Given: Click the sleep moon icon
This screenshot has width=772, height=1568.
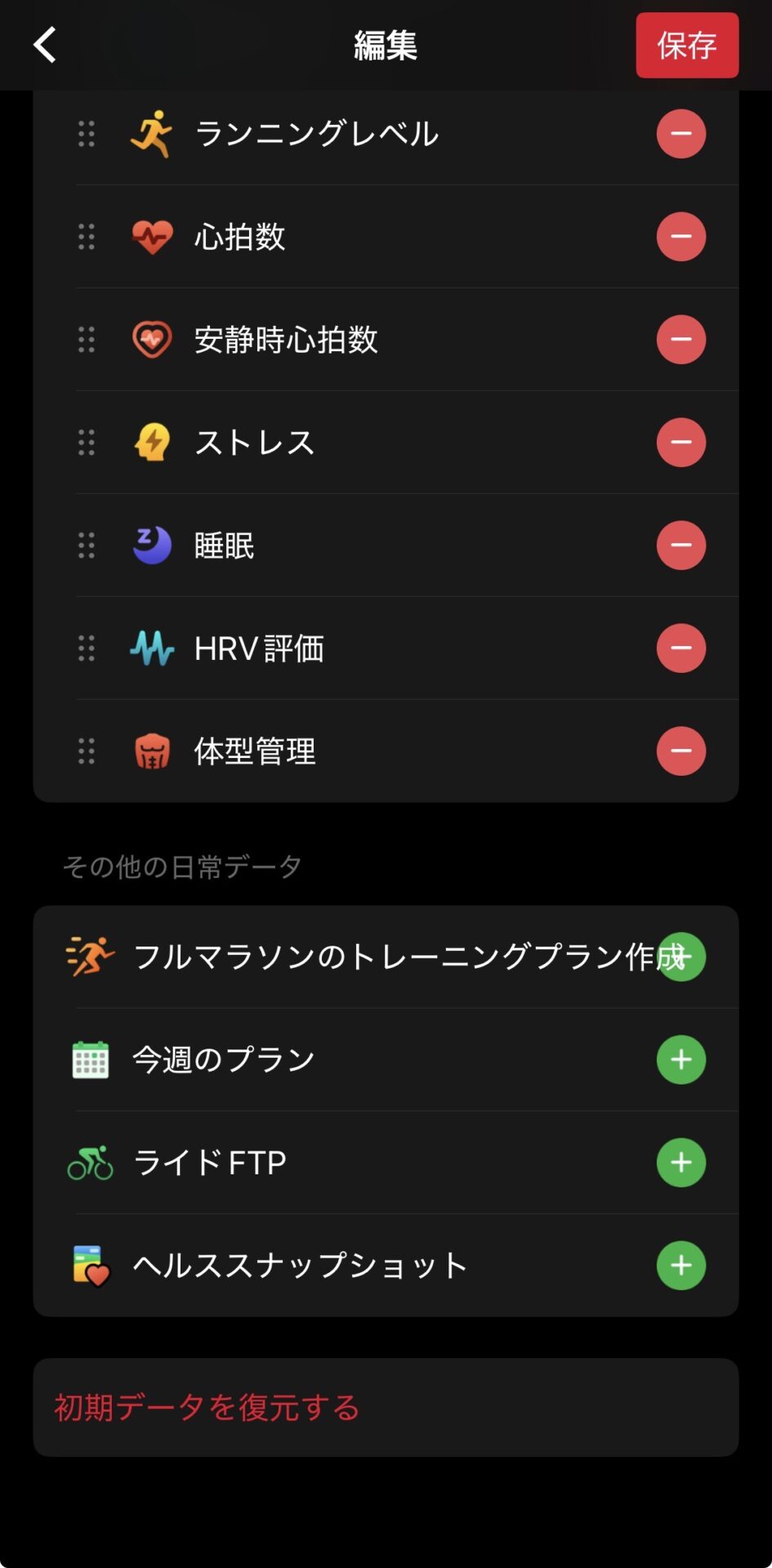Looking at the screenshot, I should coord(152,545).
